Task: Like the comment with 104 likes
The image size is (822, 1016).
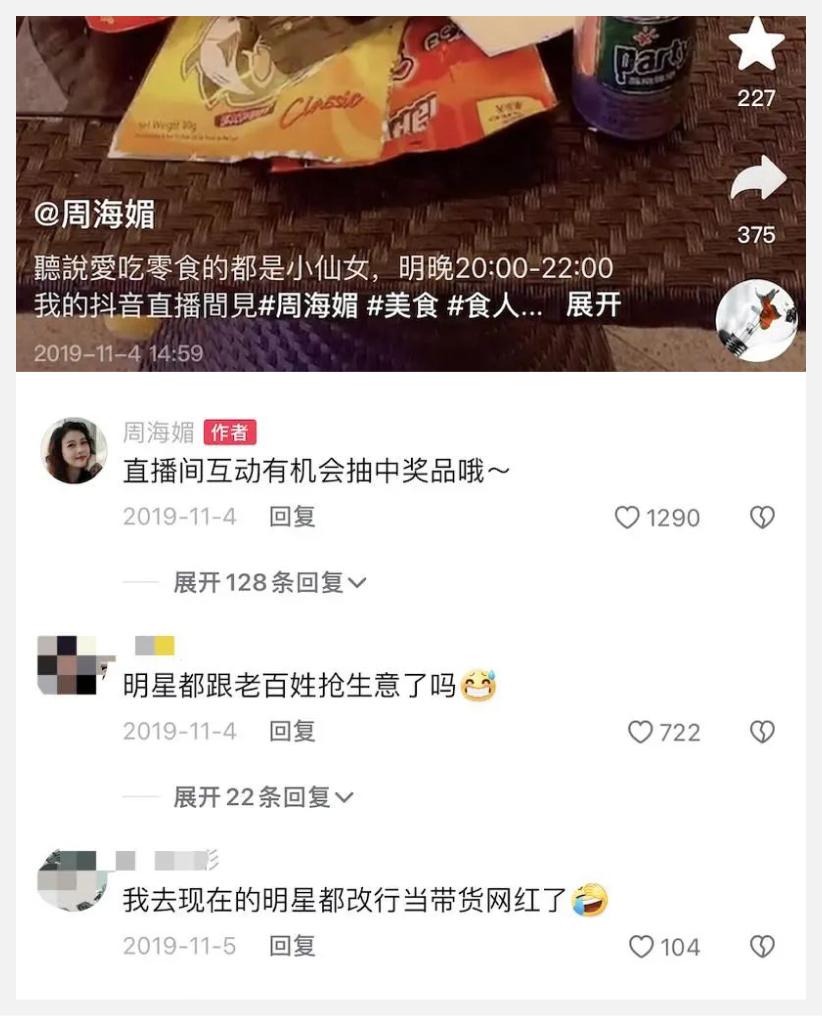Action: click(640, 946)
